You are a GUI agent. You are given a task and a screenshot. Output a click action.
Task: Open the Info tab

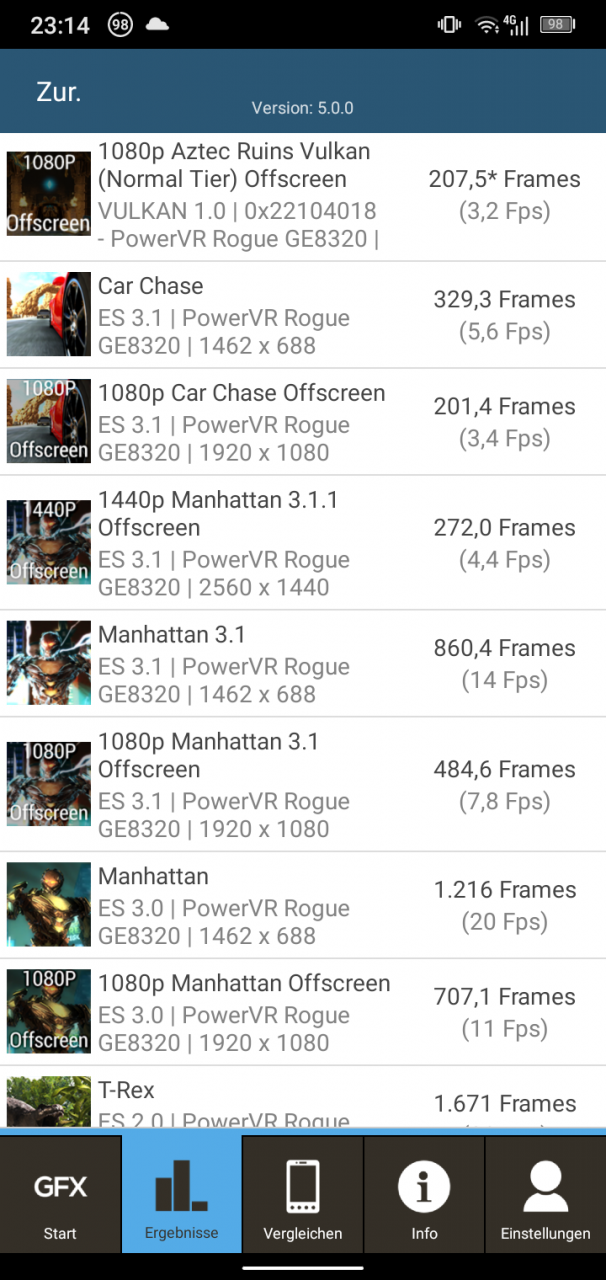(x=424, y=1194)
